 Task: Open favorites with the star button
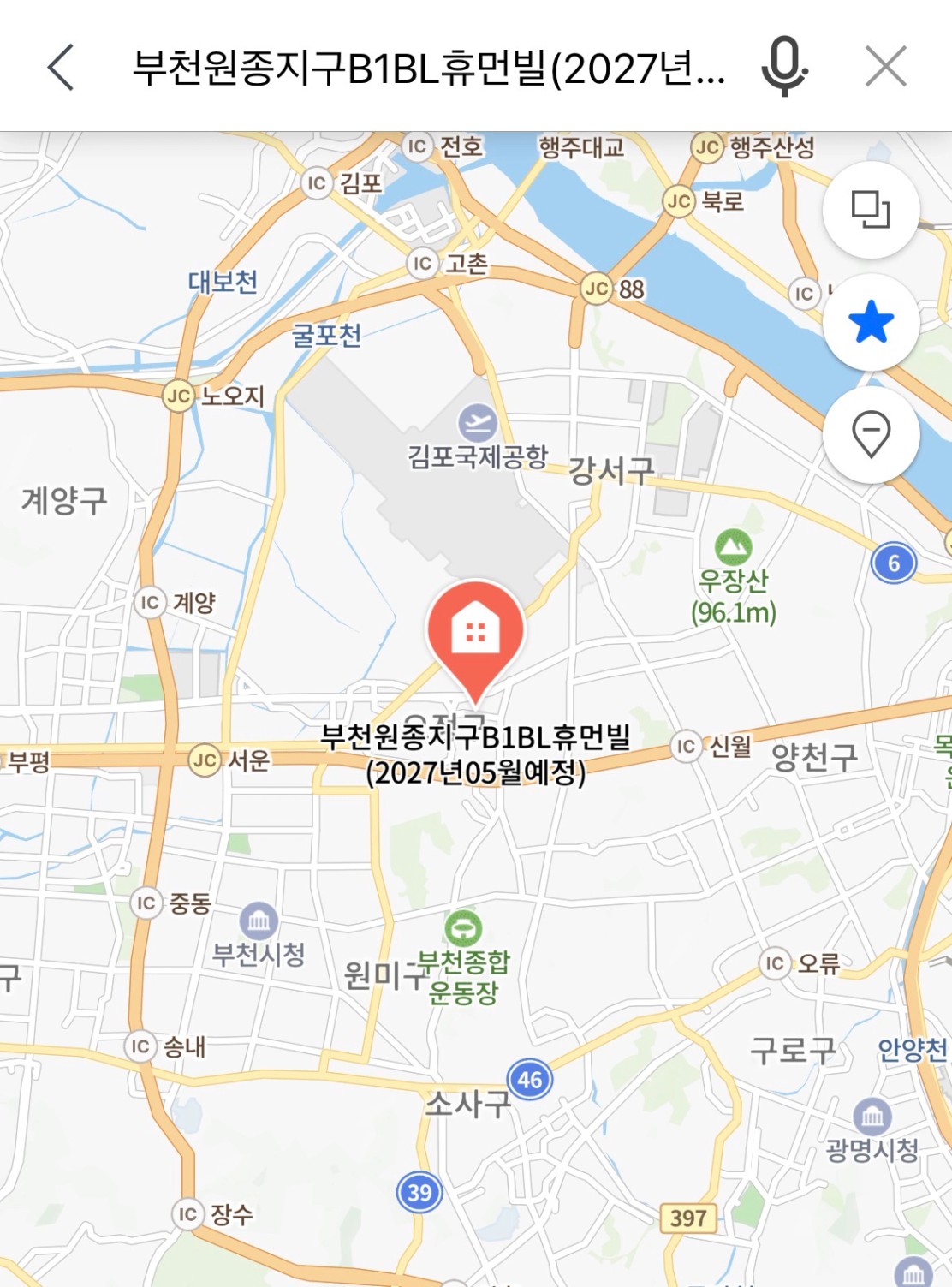pos(871,322)
